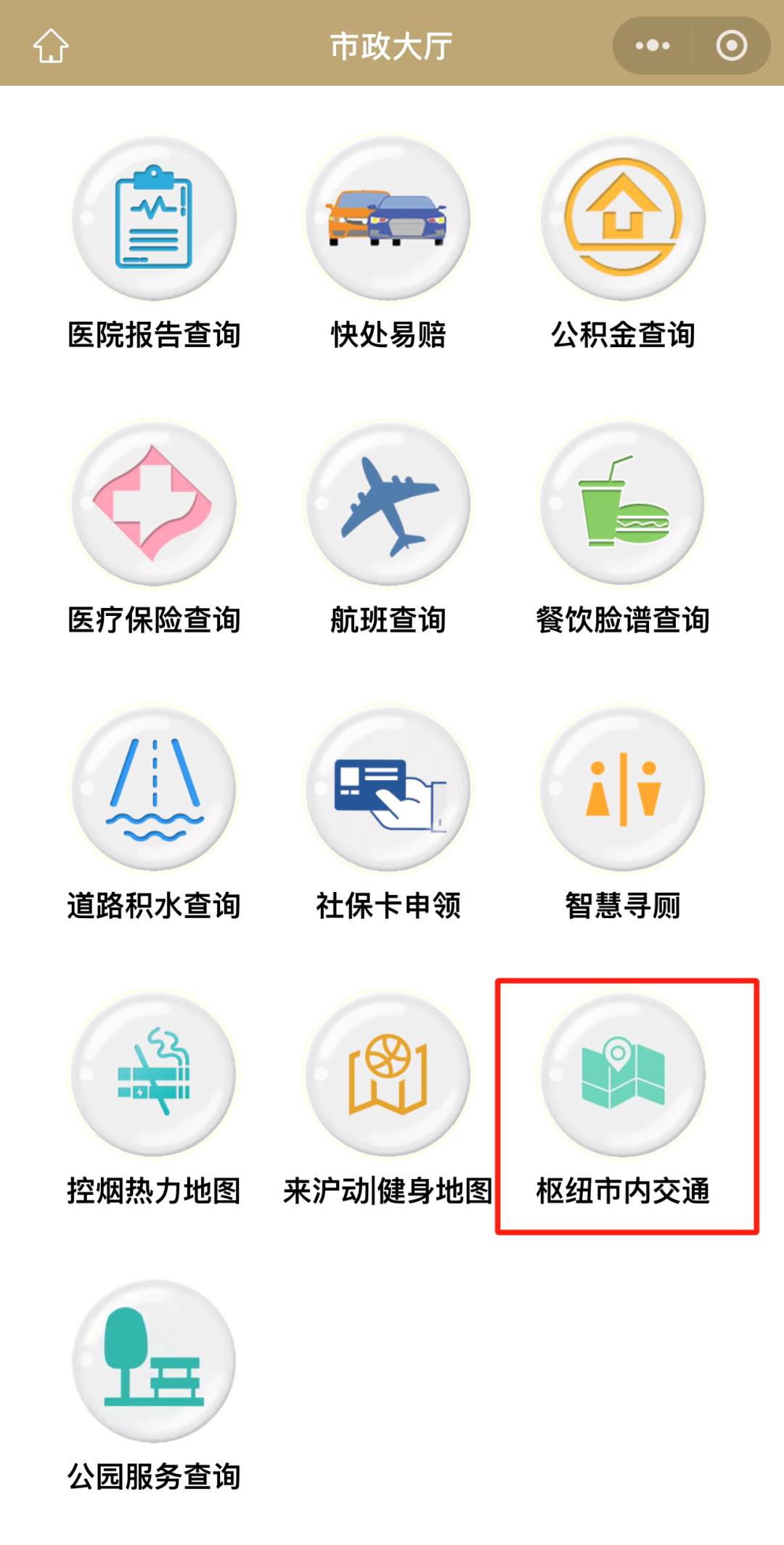Select 枢纽市内交通 hub transport
This screenshot has width=784, height=1545.
(623, 1074)
